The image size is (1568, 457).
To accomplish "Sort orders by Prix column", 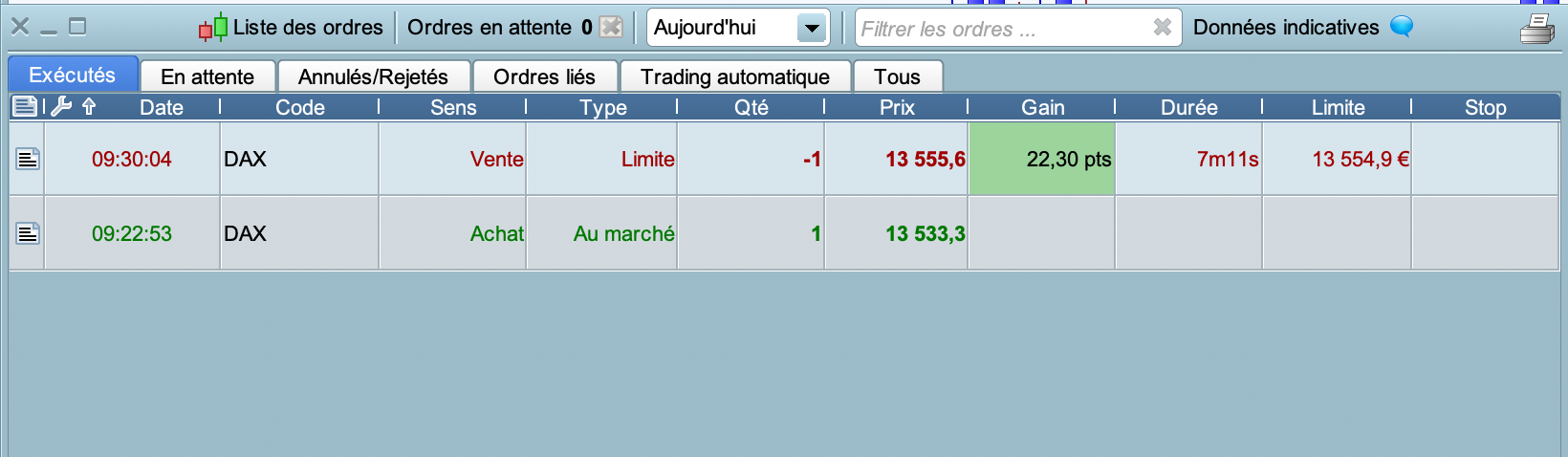I will (896, 107).
